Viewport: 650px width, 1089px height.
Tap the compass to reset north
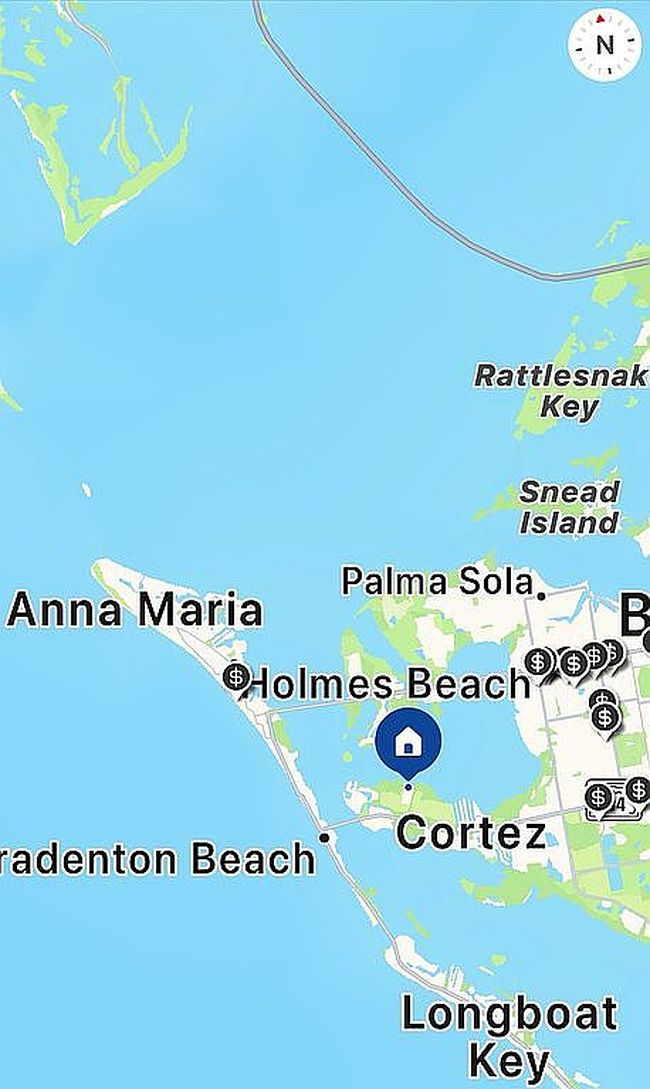click(x=604, y=44)
